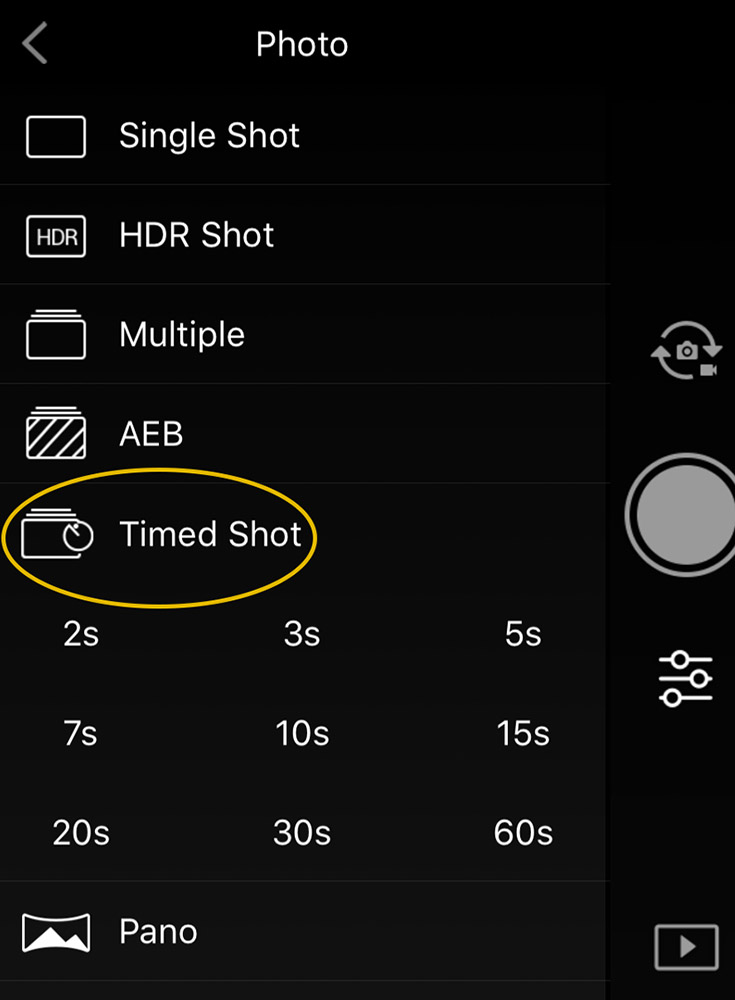735x1000 pixels.
Task: Choose HDR Shot mode
Action: (x=196, y=235)
